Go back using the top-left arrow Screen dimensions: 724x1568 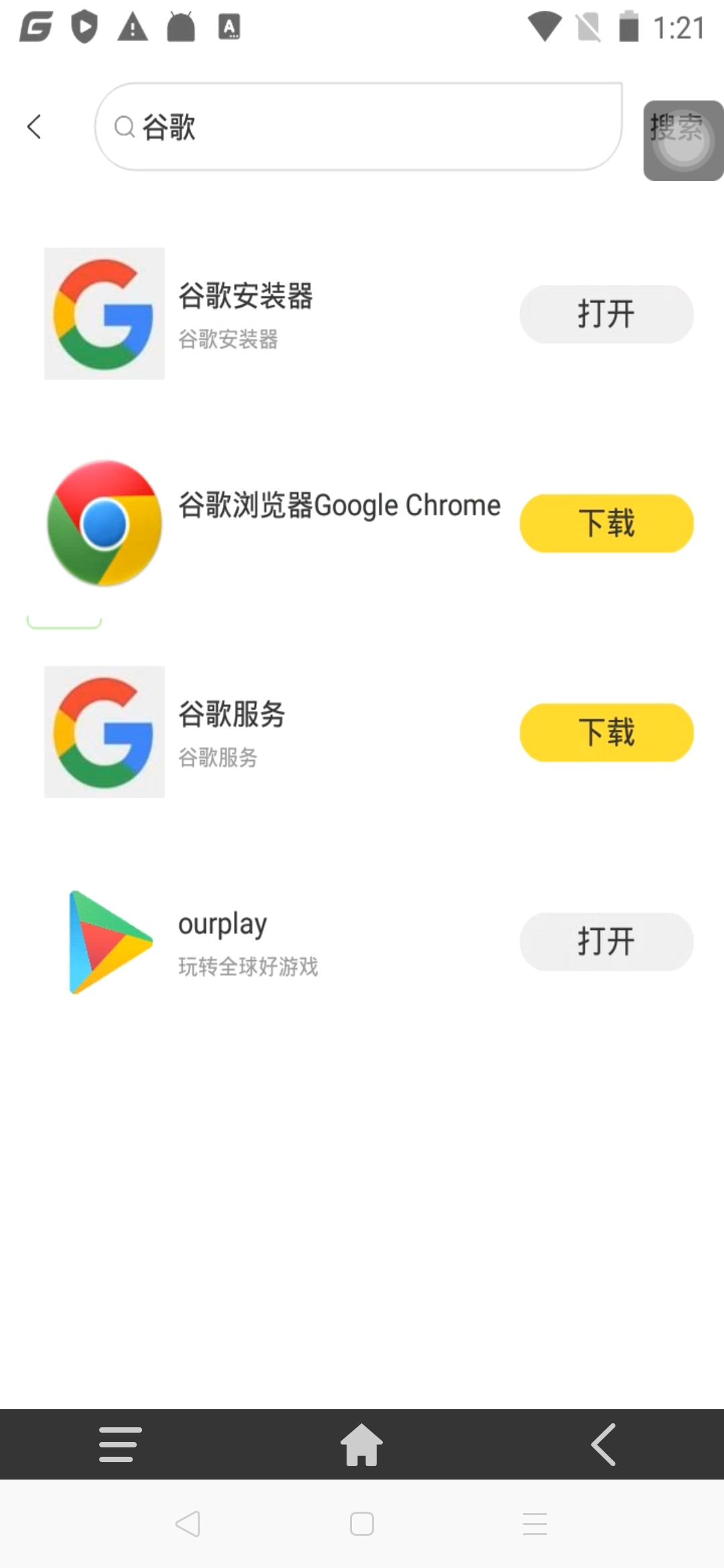click(x=35, y=127)
